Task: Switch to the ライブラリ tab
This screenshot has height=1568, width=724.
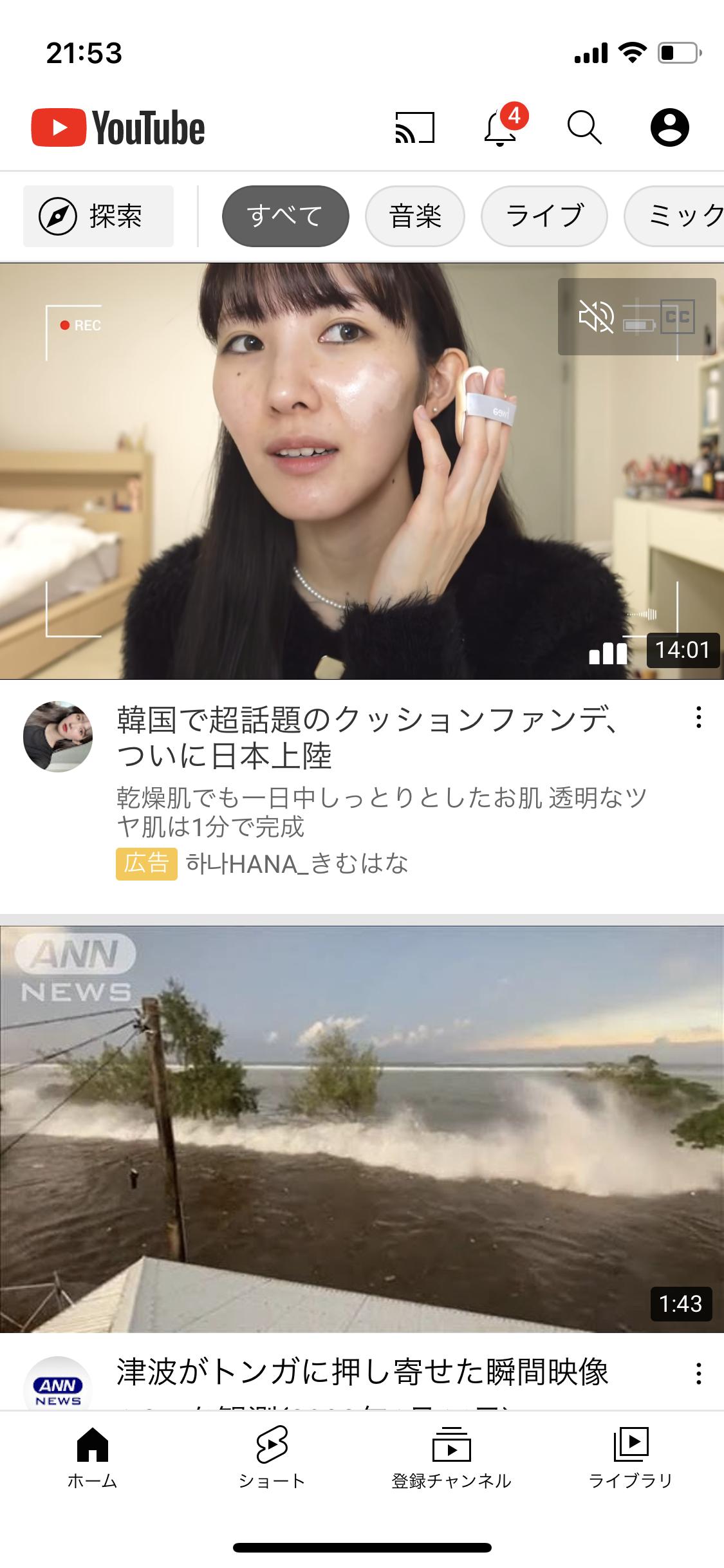Action: tap(631, 1457)
